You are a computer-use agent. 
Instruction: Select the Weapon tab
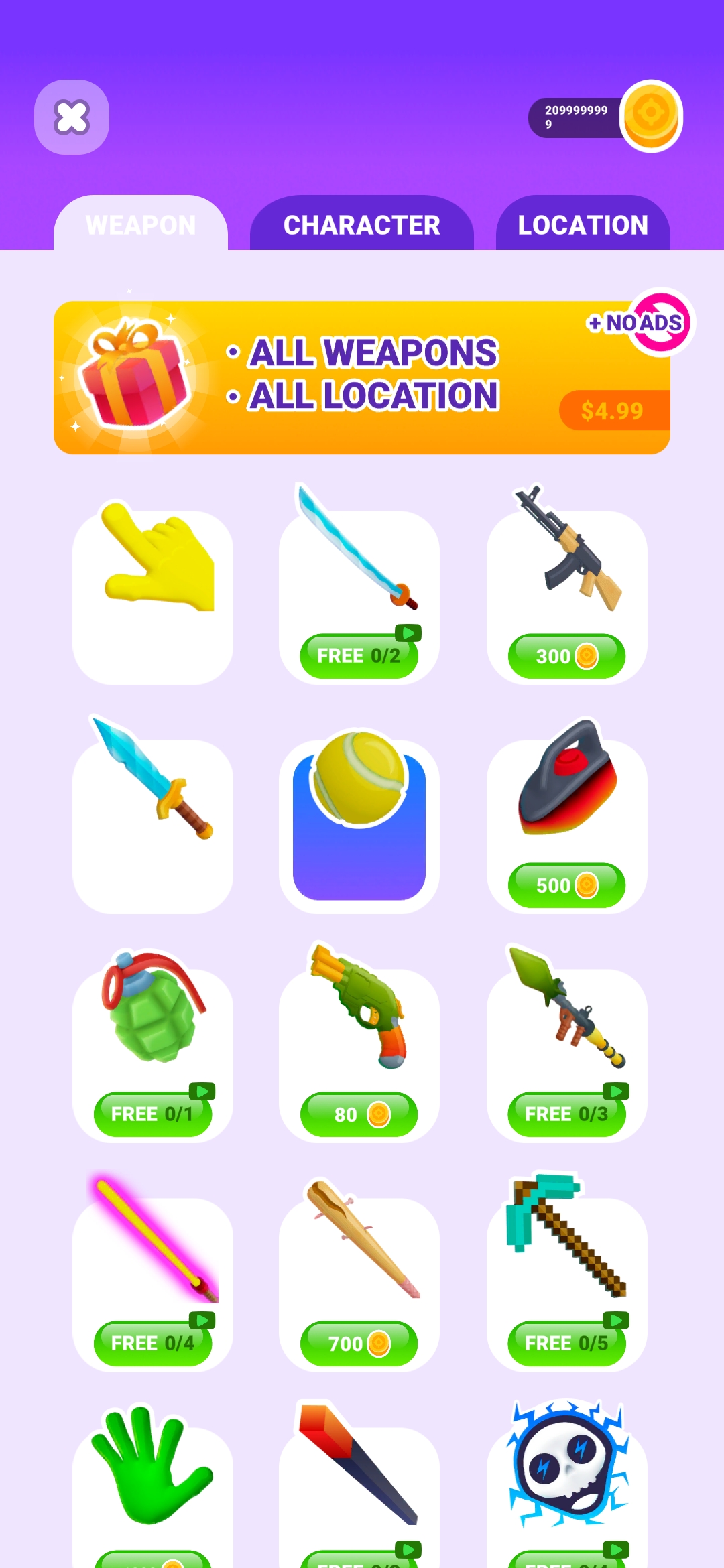141,225
